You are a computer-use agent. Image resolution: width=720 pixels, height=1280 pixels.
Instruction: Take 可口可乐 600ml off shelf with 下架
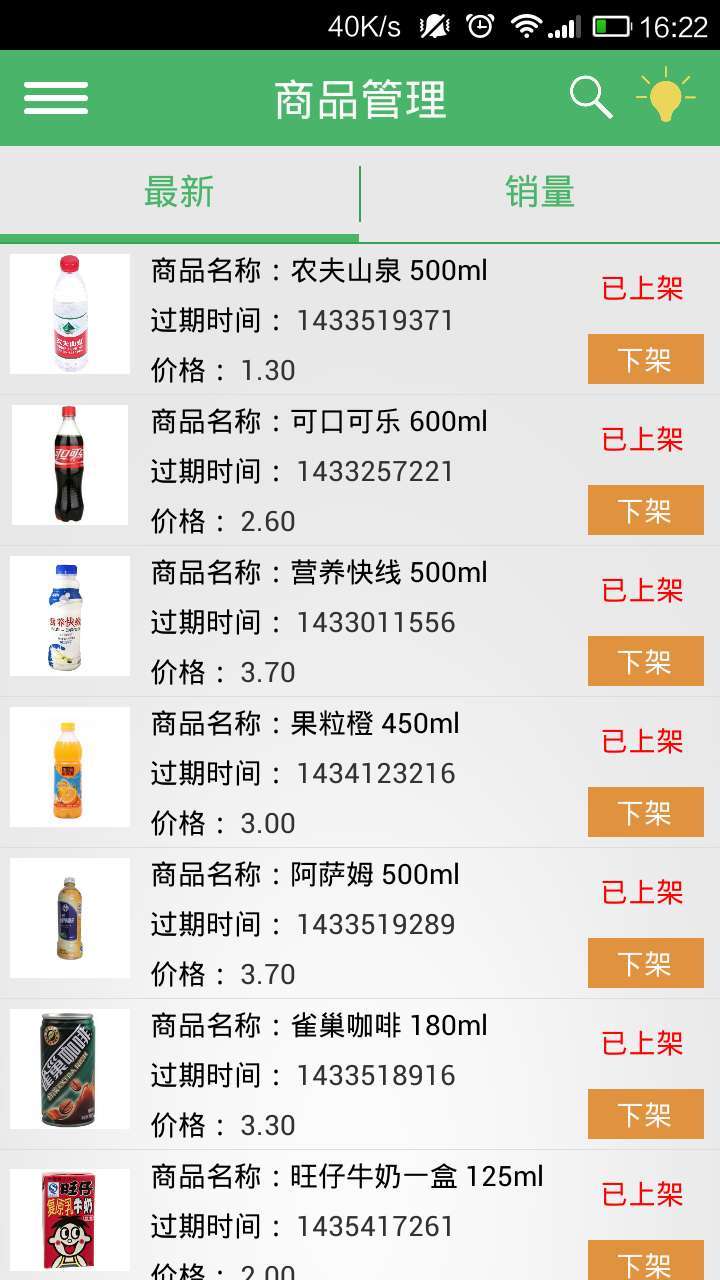(x=645, y=510)
